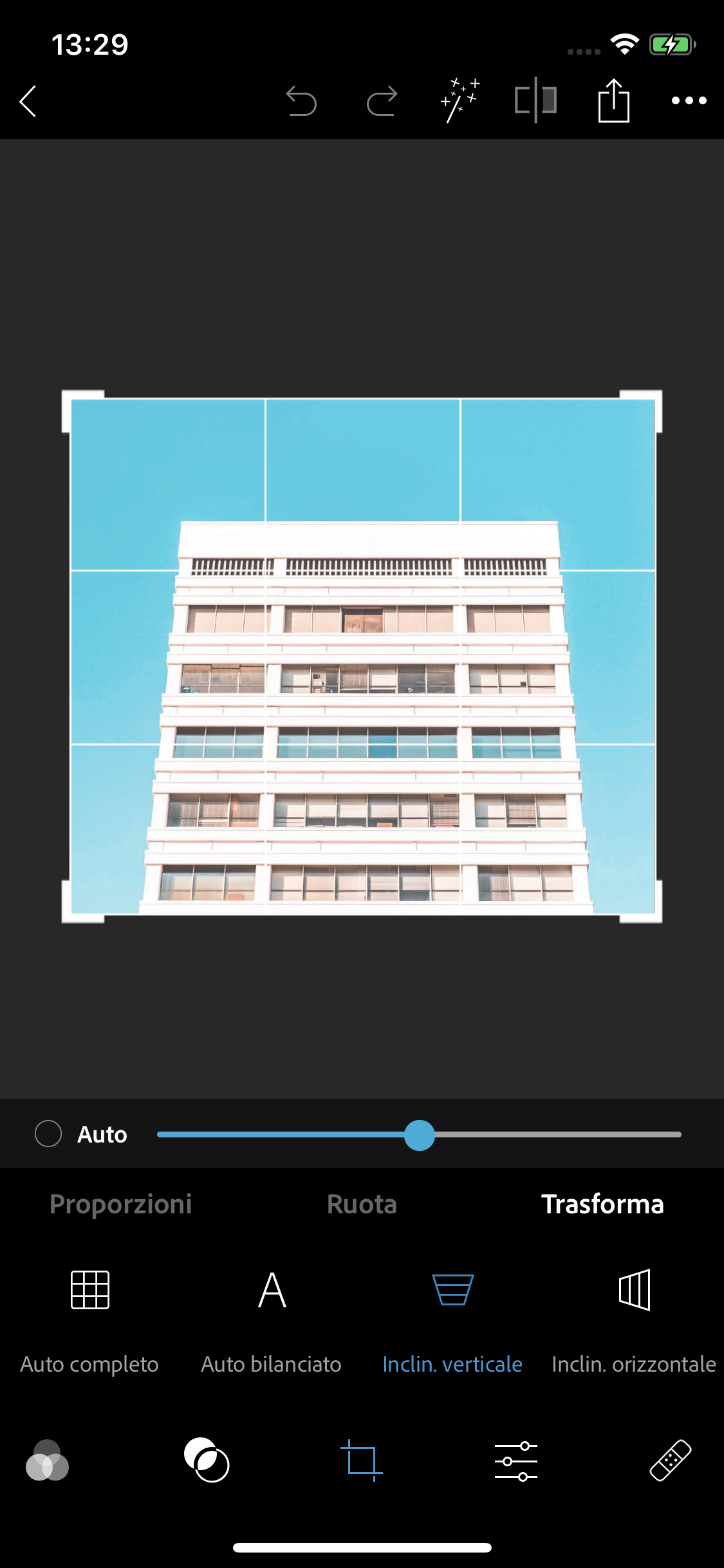
Task: Open the healing bandage tool
Action: tap(671, 1460)
